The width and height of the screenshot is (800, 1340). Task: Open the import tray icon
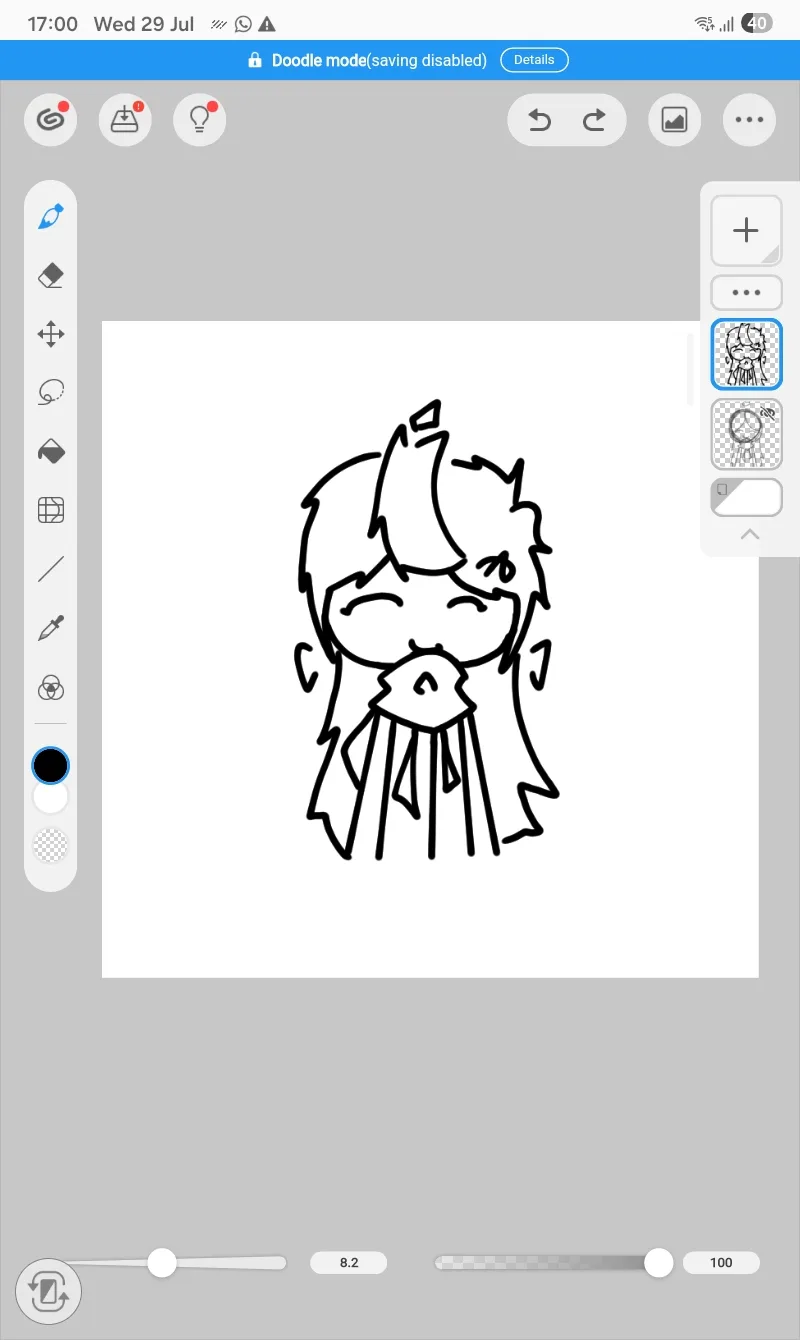tap(125, 120)
